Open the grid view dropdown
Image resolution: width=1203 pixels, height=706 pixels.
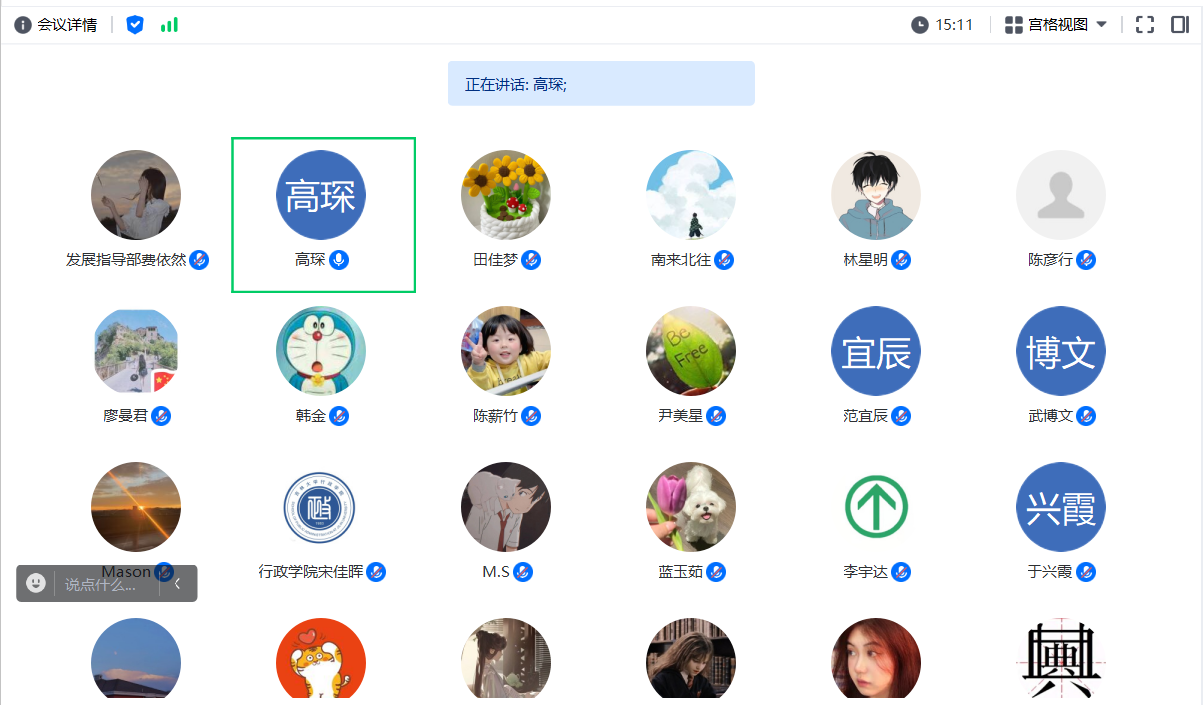coord(1056,25)
